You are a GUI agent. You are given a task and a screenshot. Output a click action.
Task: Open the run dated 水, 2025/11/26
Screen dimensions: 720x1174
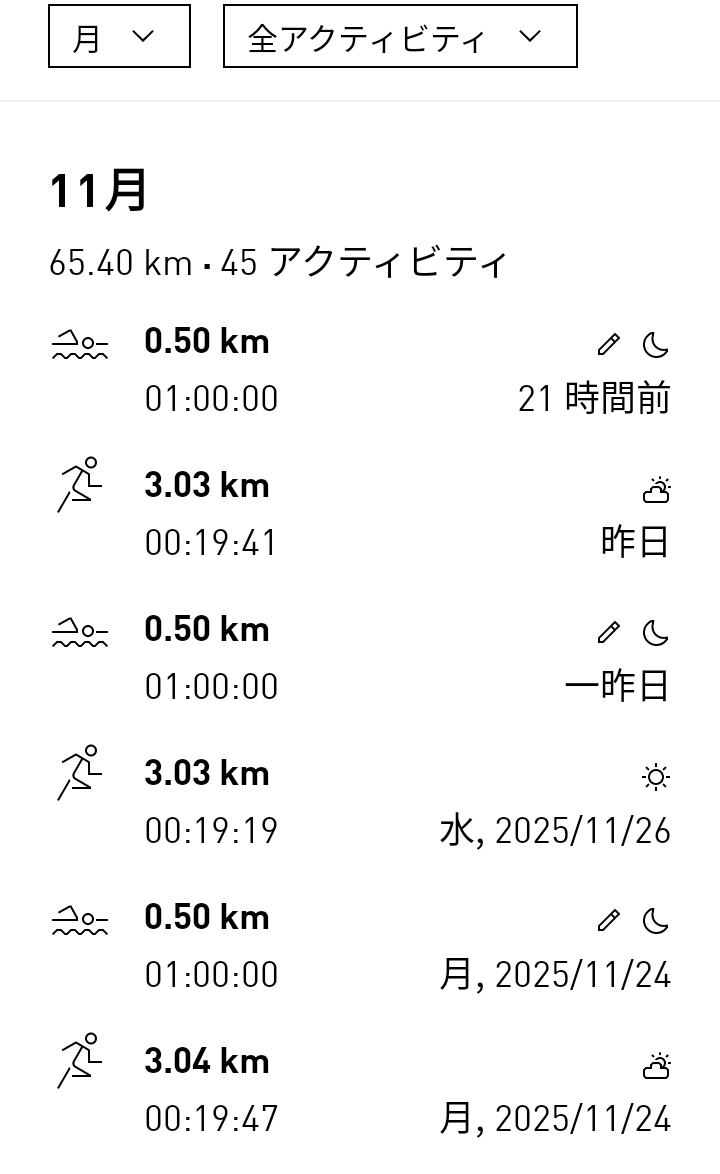(x=360, y=802)
